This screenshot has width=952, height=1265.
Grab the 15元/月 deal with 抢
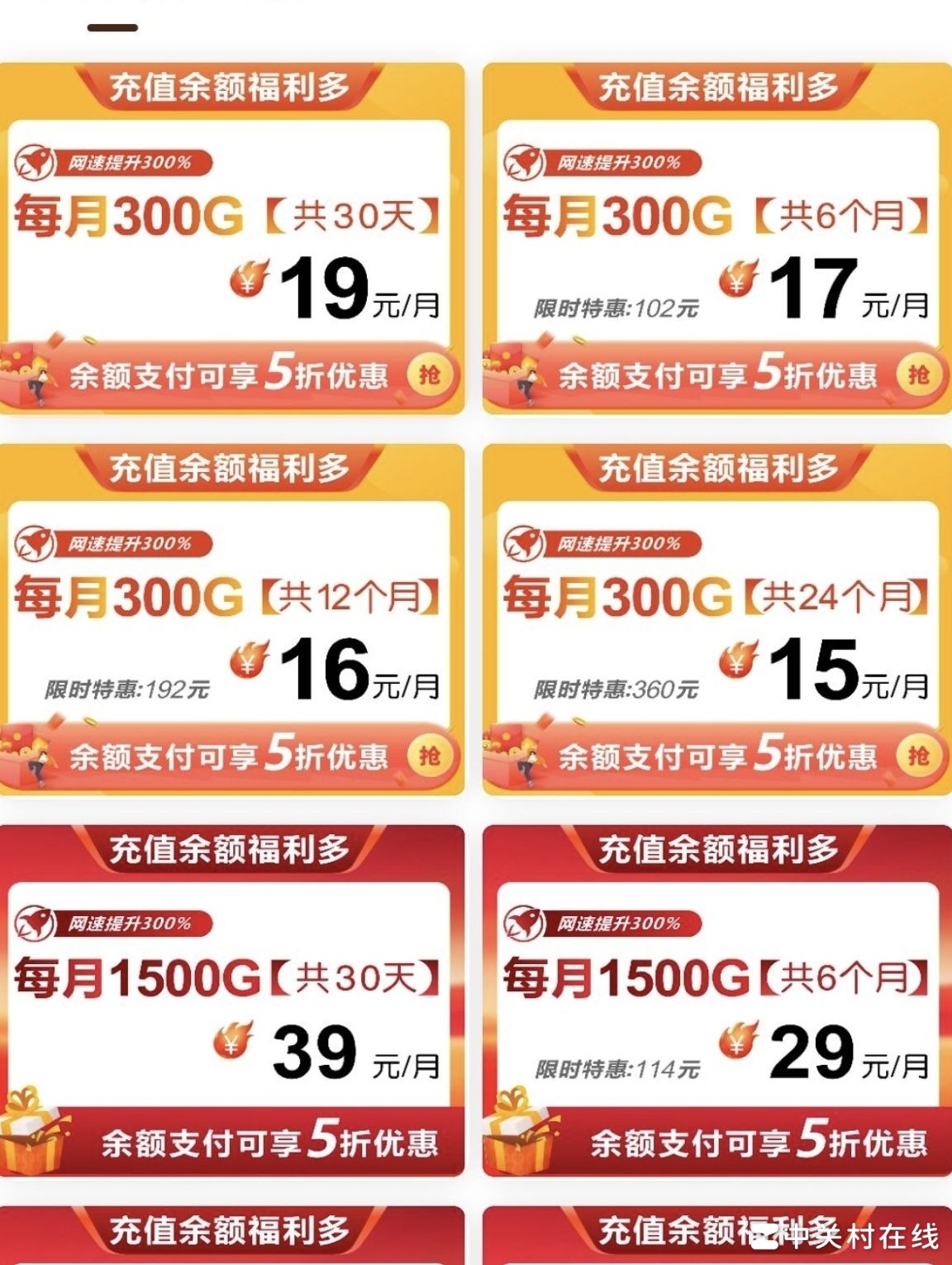click(x=918, y=756)
